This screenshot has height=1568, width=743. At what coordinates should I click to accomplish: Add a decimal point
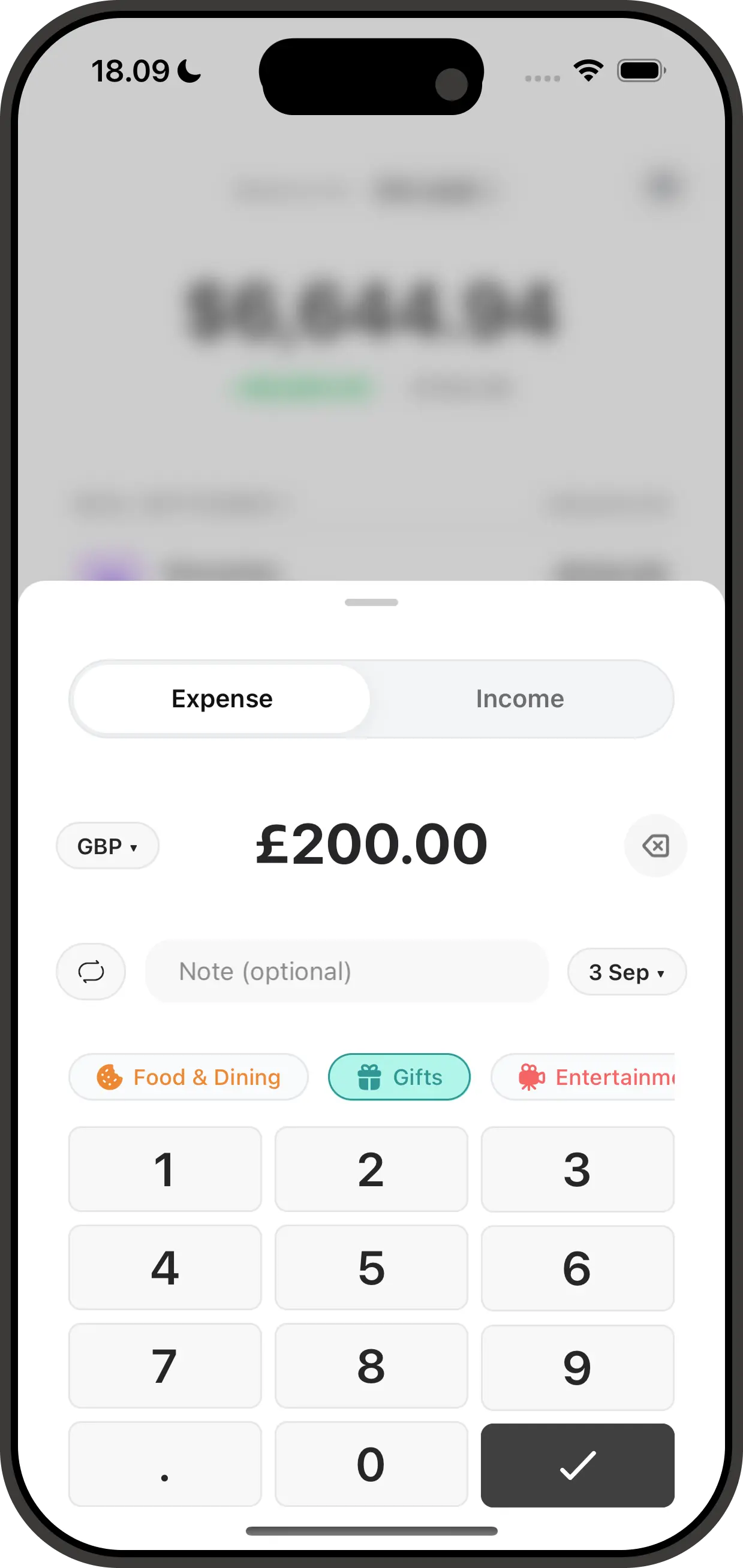point(164,1464)
